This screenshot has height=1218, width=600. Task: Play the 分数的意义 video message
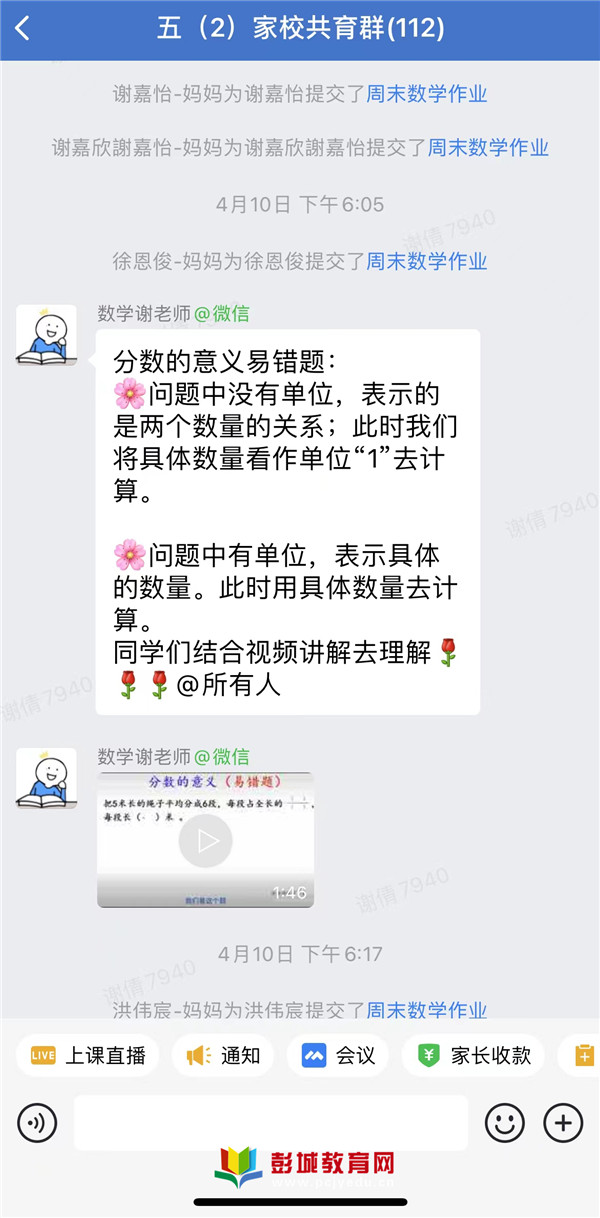[205, 841]
